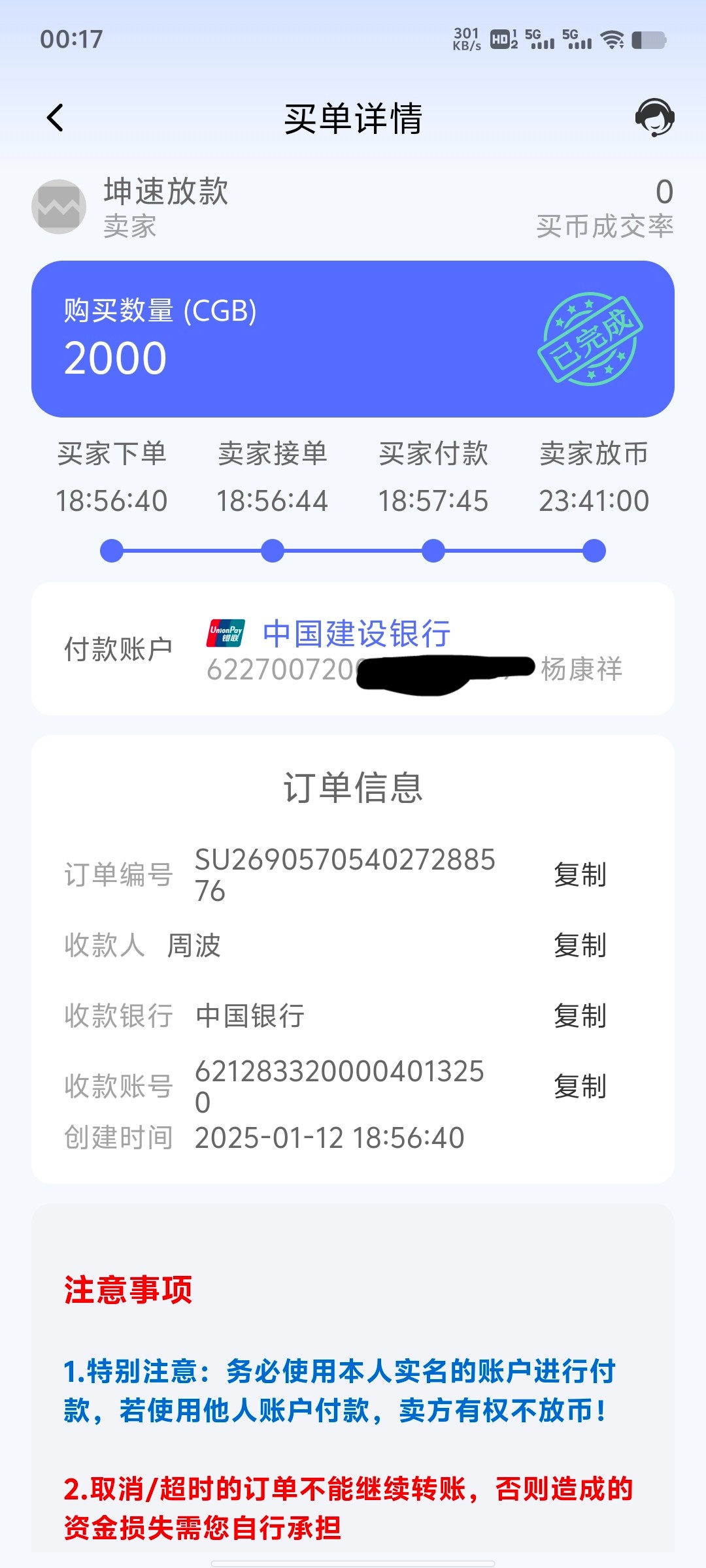The width and height of the screenshot is (706, 1568).
Task: Copy the receiving account number
Action: click(x=580, y=1086)
